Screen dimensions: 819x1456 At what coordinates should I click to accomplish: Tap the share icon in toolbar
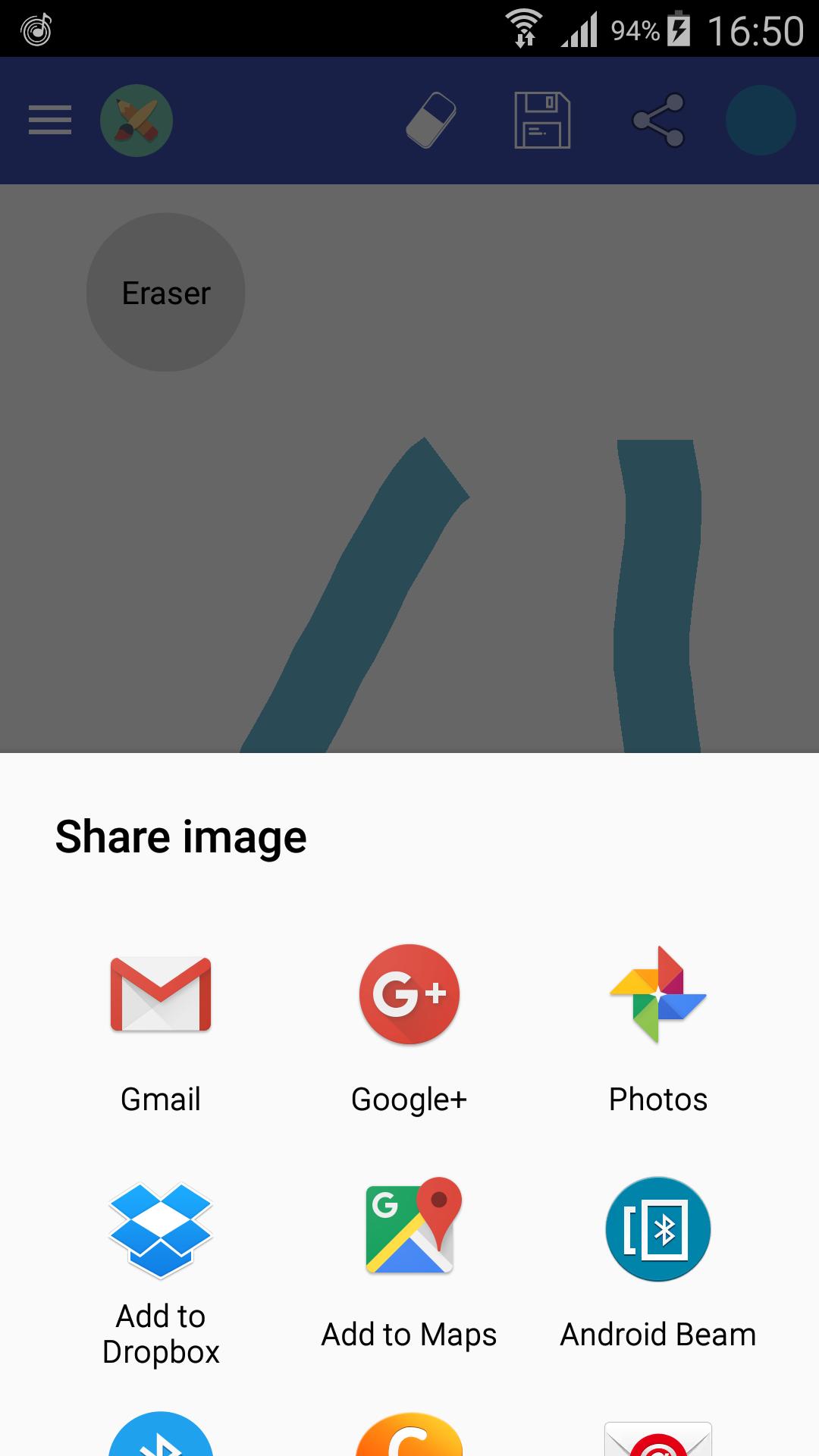658,120
